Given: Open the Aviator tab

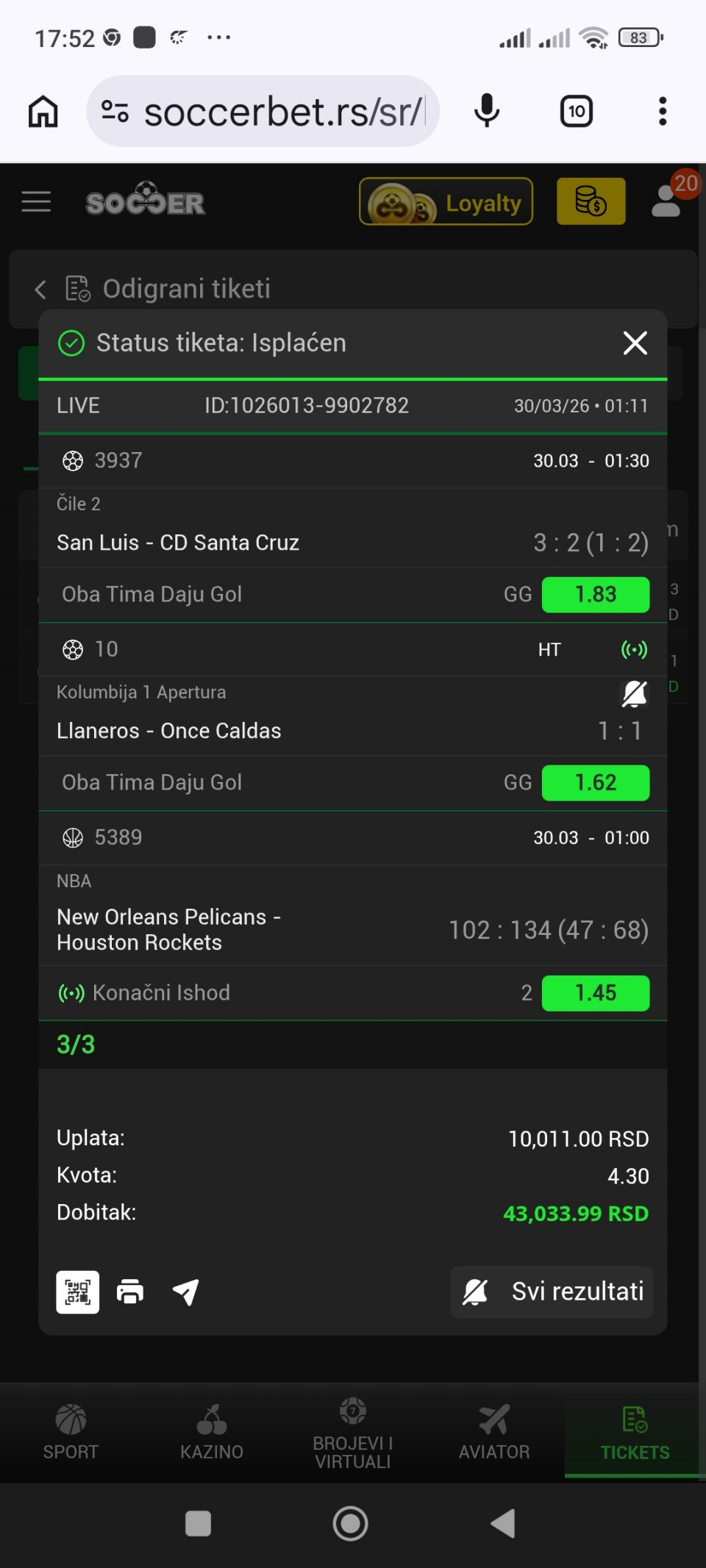Looking at the screenshot, I should click(494, 1431).
